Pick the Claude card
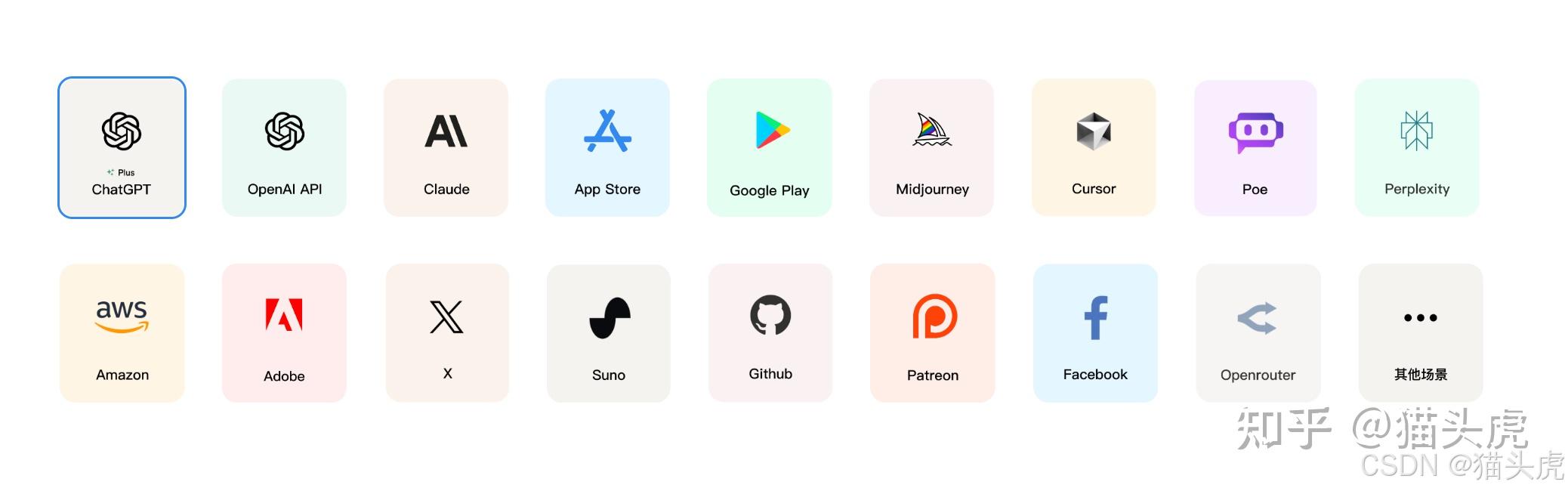The image size is (1568, 491). click(446, 148)
